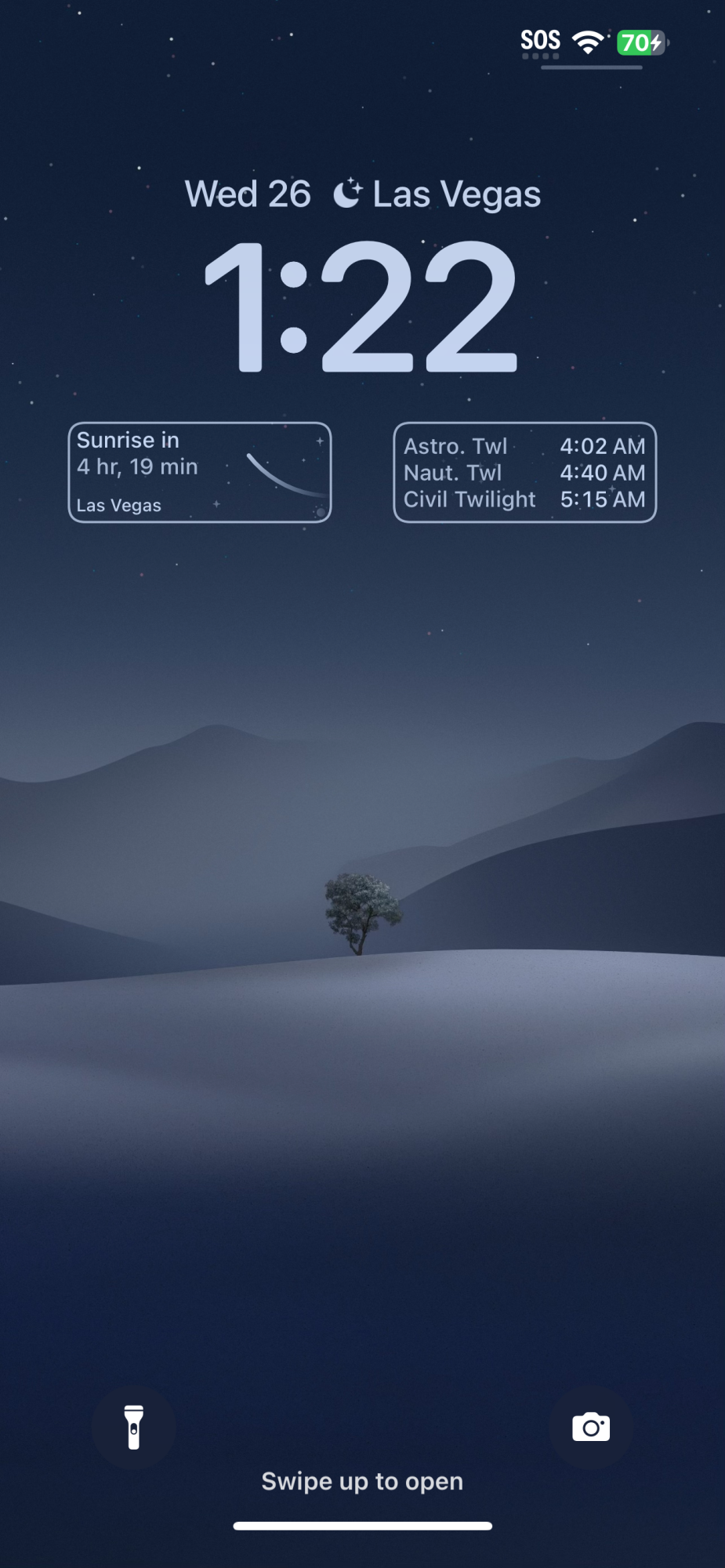The width and height of the screenshot is (725, 1568).
Task: Open the camera shortcut
Action: [x=591, y=1427]
